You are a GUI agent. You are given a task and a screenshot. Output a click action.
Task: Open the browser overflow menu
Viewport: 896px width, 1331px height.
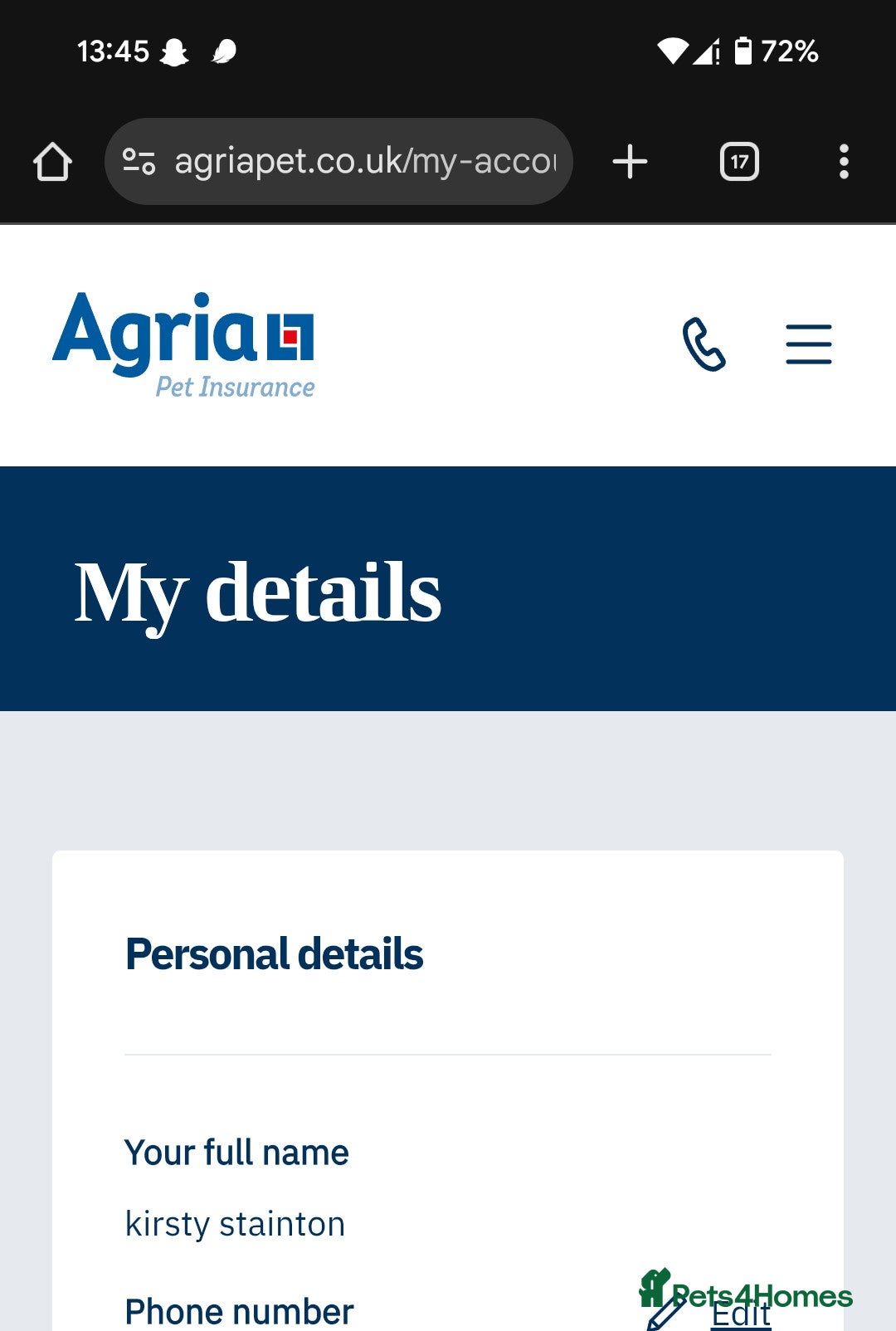tap(844, 162)
